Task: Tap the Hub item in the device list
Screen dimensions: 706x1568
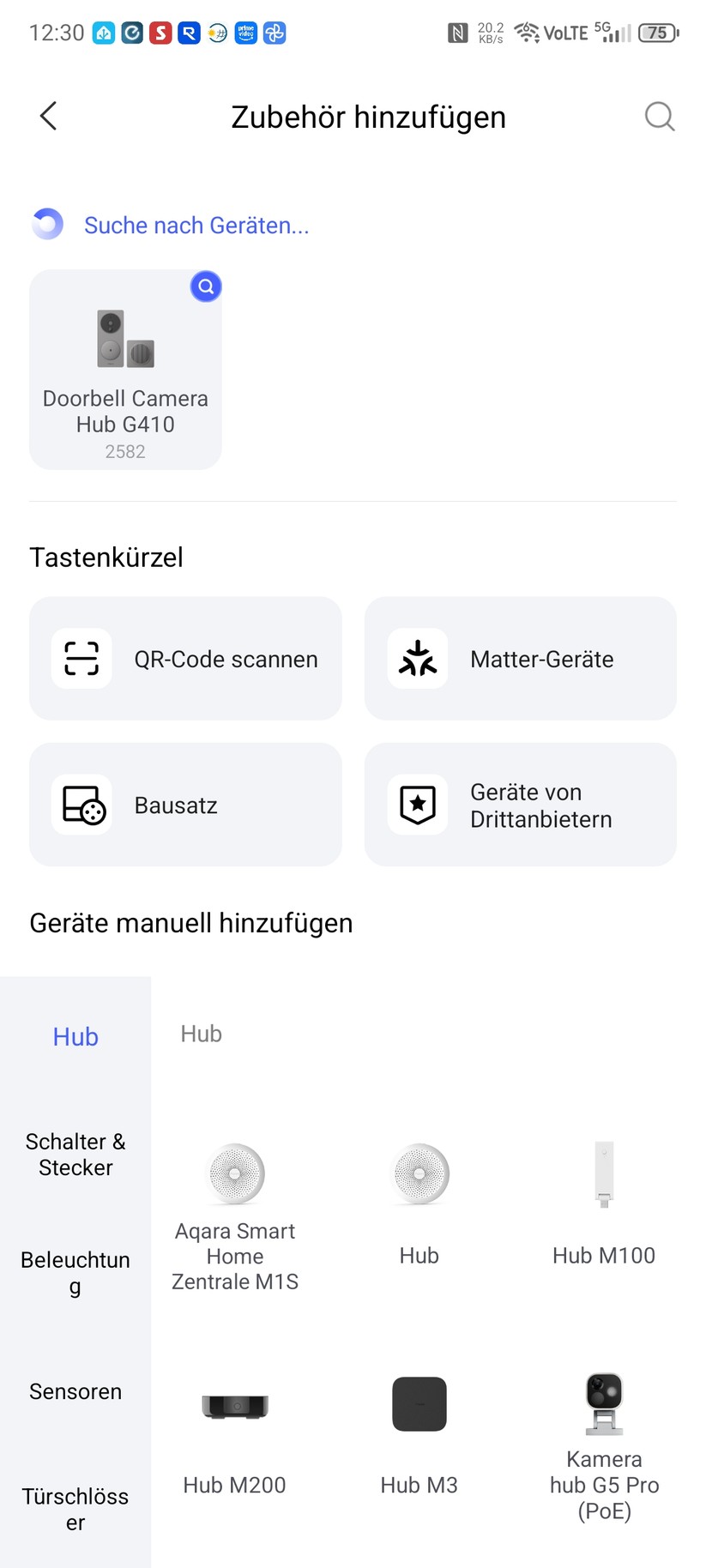Action: [419, 1173]
